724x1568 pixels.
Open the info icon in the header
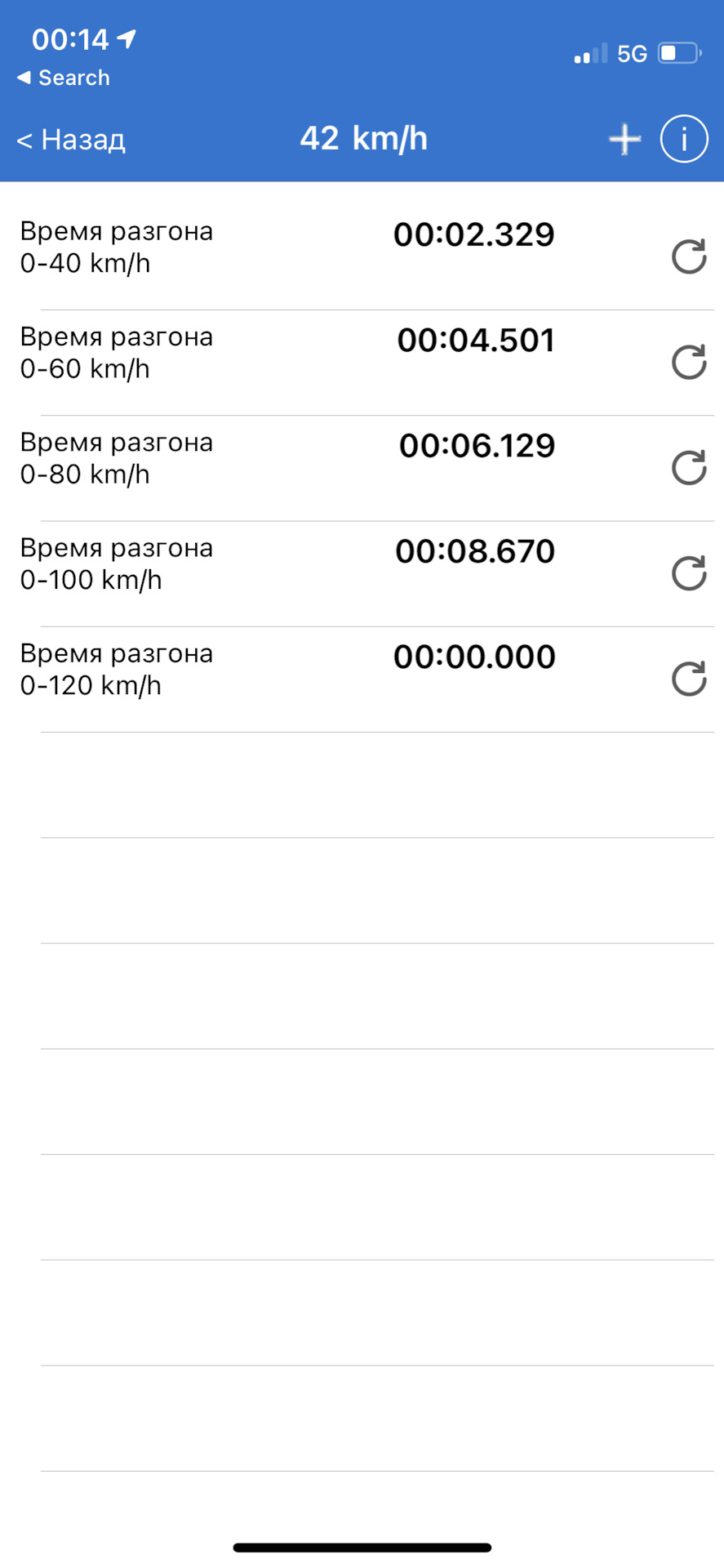(x=683, y=139)
